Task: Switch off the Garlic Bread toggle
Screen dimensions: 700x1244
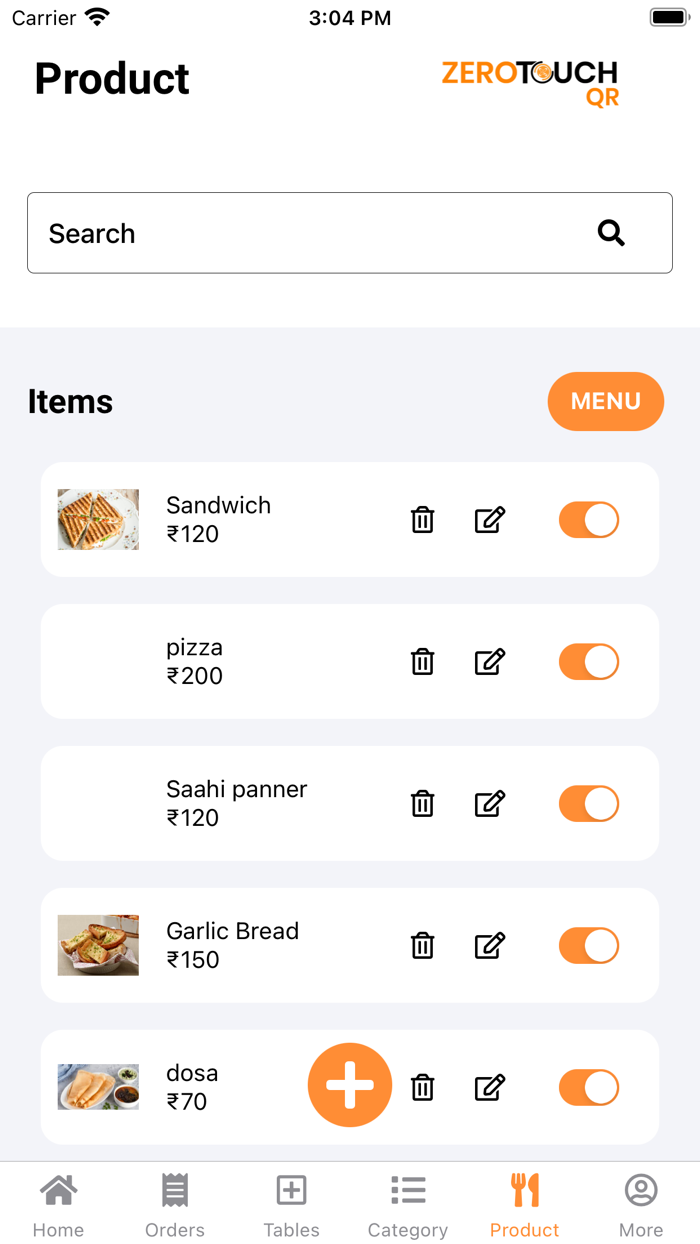Action: 589,946
